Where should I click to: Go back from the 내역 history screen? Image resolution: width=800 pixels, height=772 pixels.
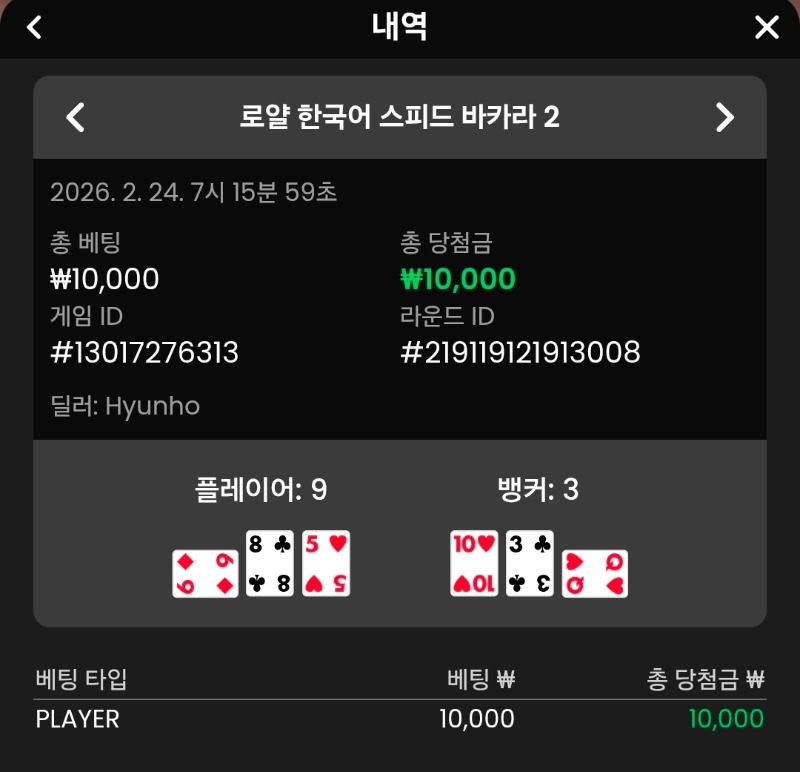tap(34, 27)
